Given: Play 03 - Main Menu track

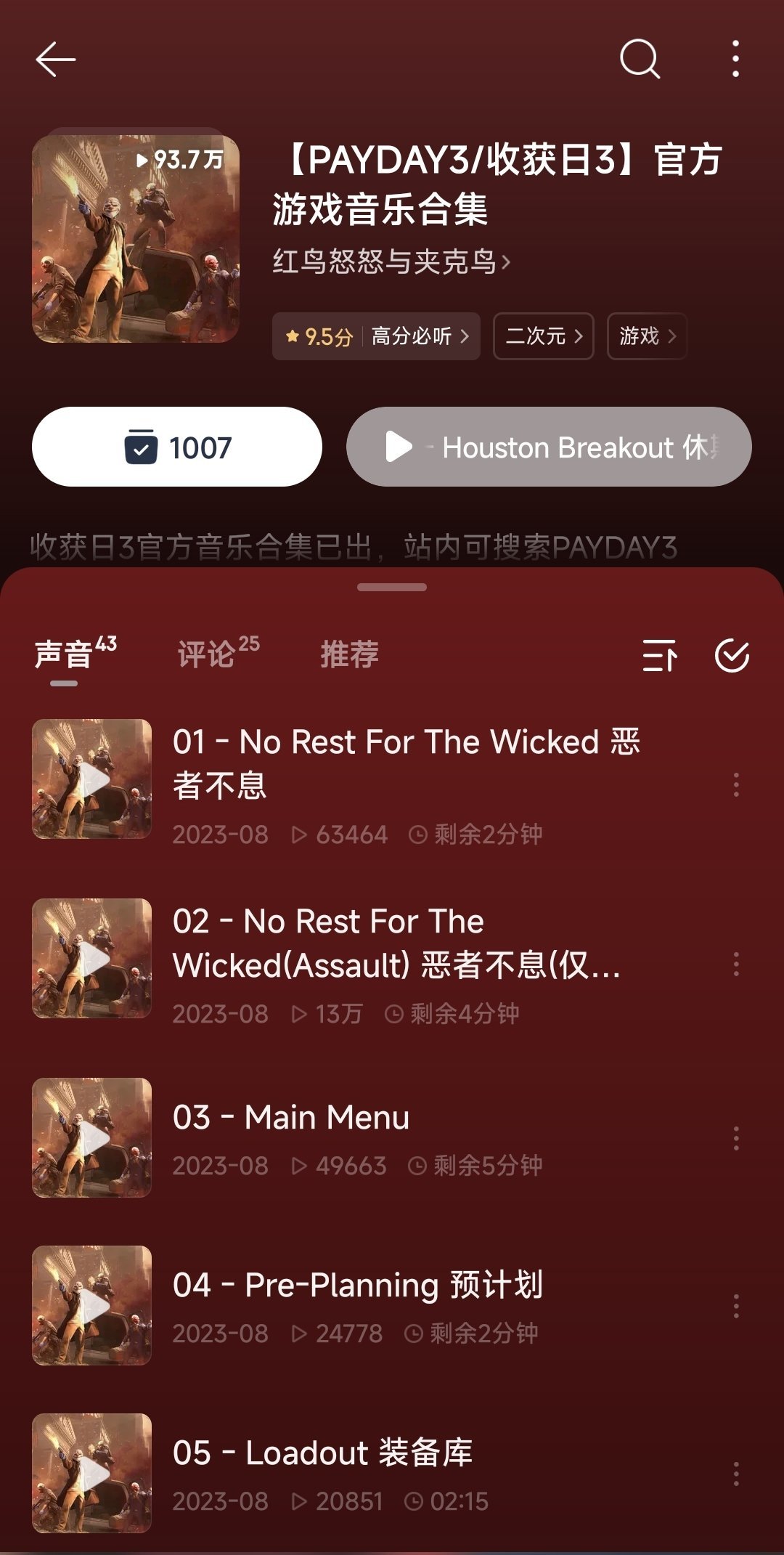Looking at the screenshot, I should coord(92,1137).
